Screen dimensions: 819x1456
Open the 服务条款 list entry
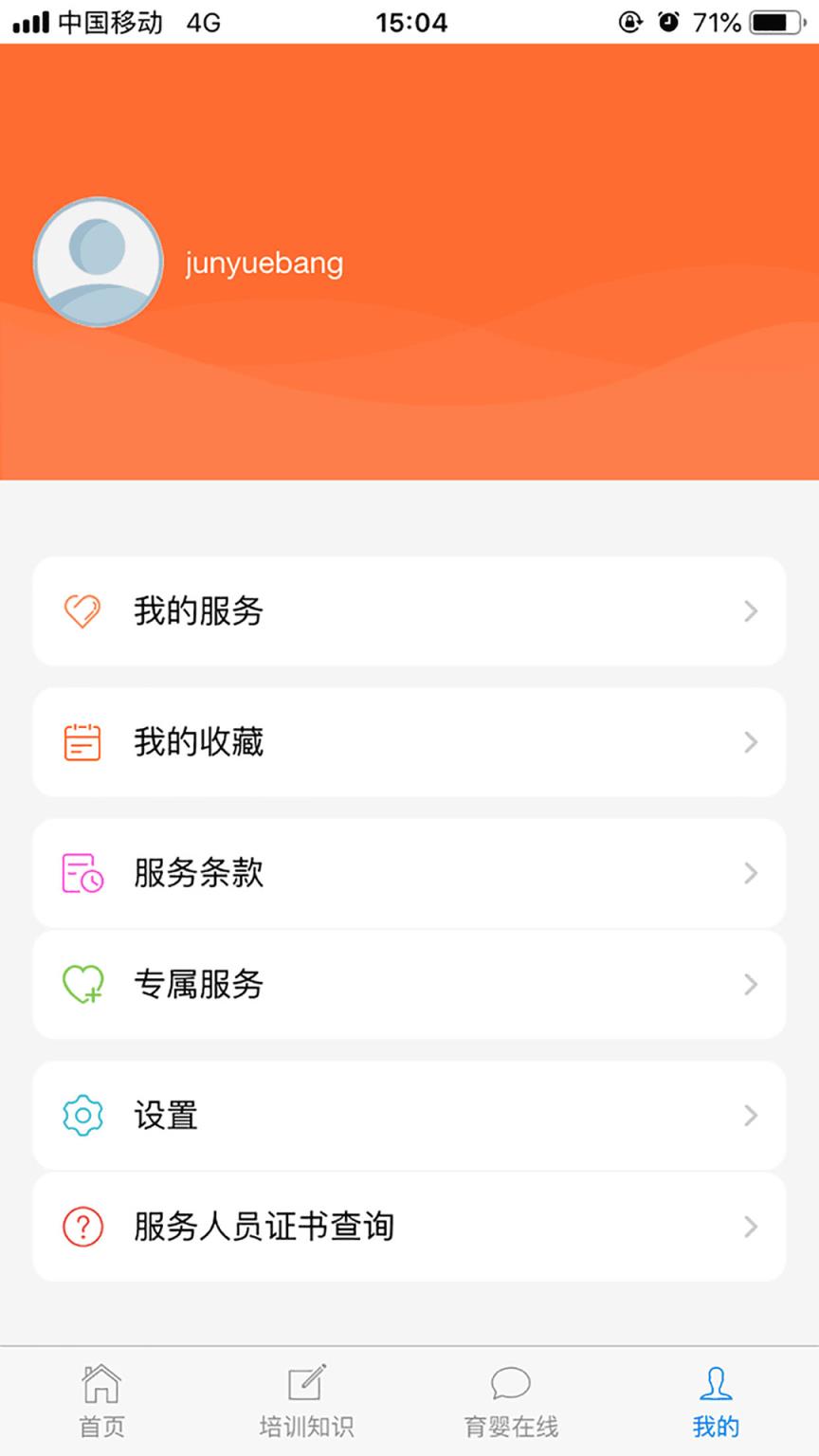(x=409, y=873)
